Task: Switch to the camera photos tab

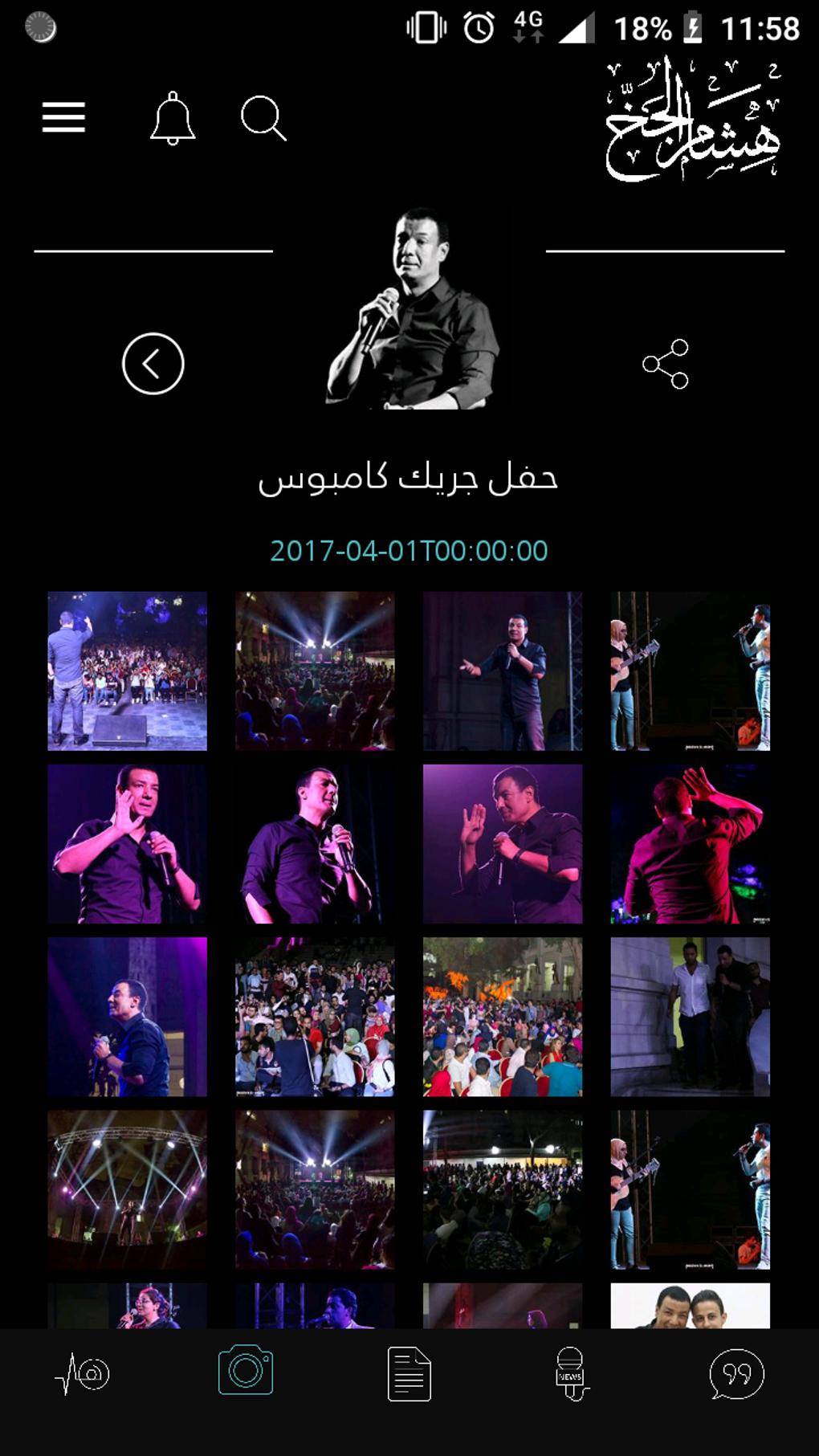Action: click(x=246, y=1371)
